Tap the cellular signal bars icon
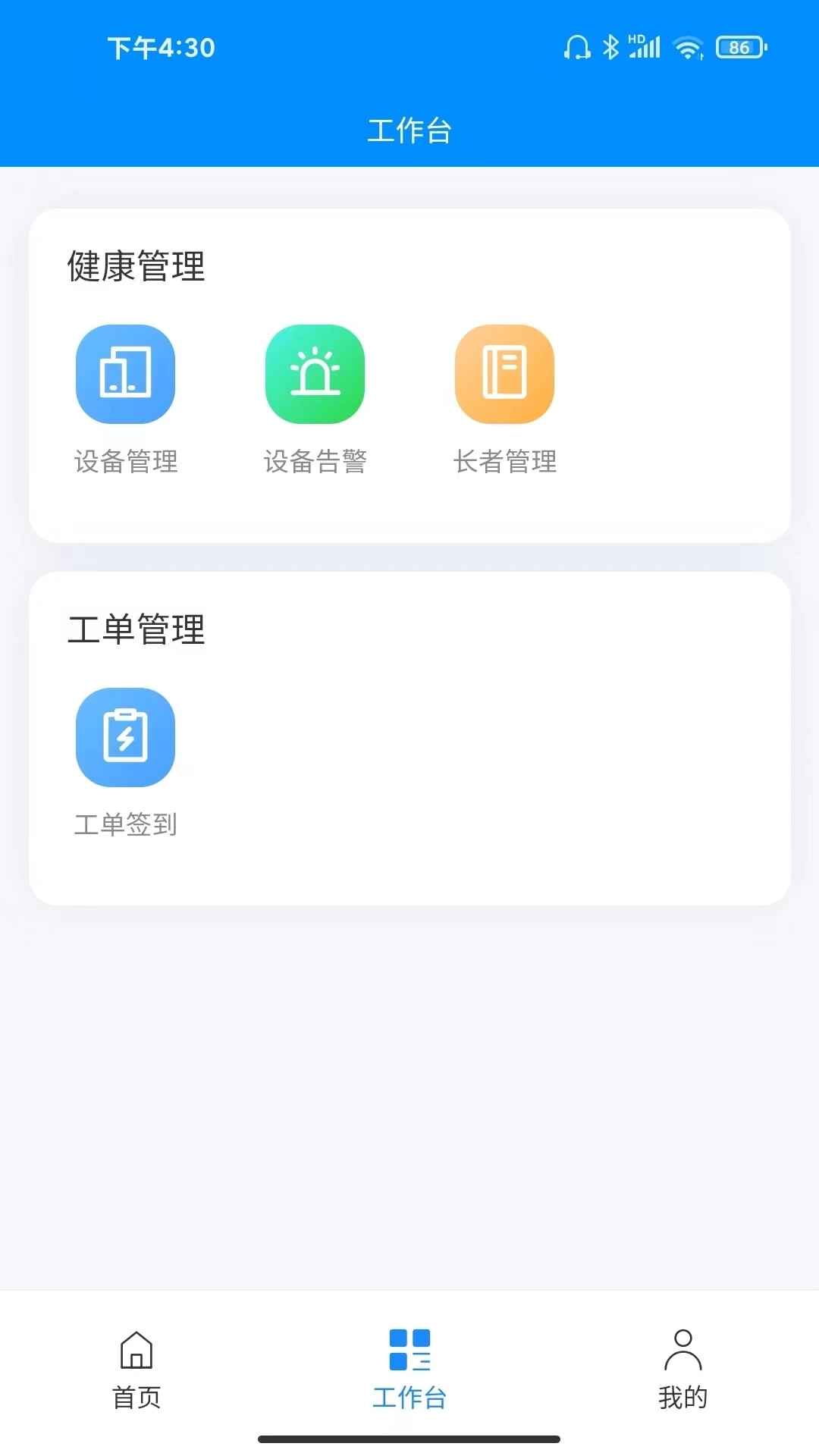 [646, 46]
